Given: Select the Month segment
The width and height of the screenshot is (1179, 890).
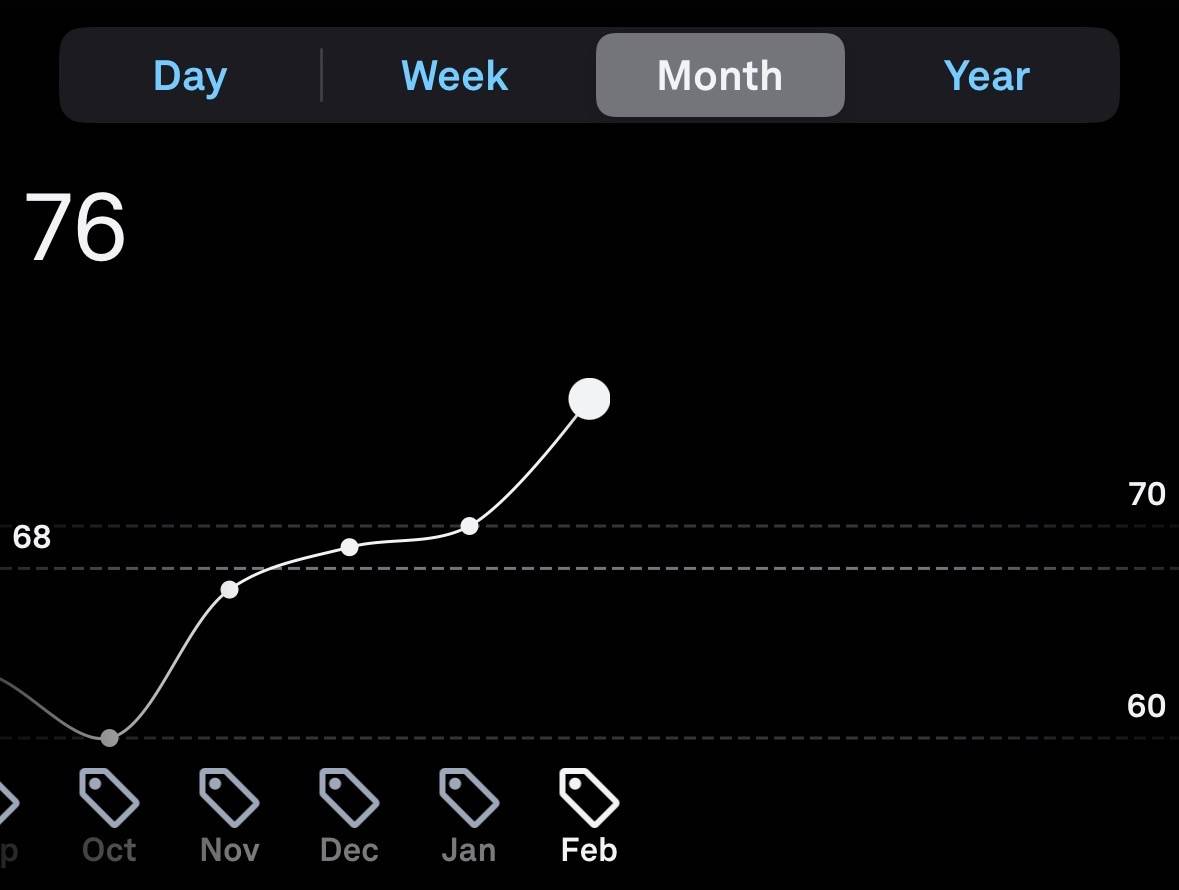Looking at the screenshot, I should [720, 76].
